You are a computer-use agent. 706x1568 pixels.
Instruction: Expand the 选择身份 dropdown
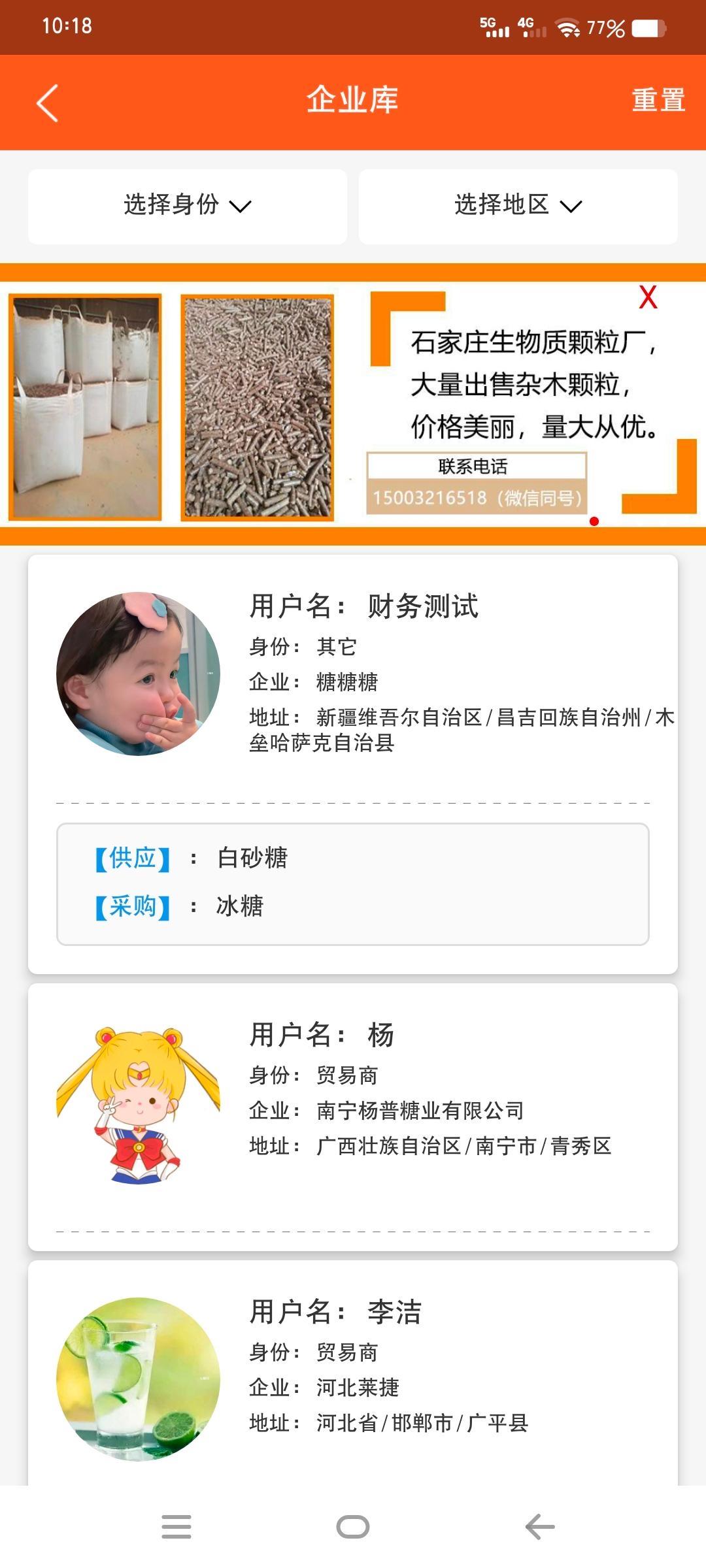coord(188,206)
